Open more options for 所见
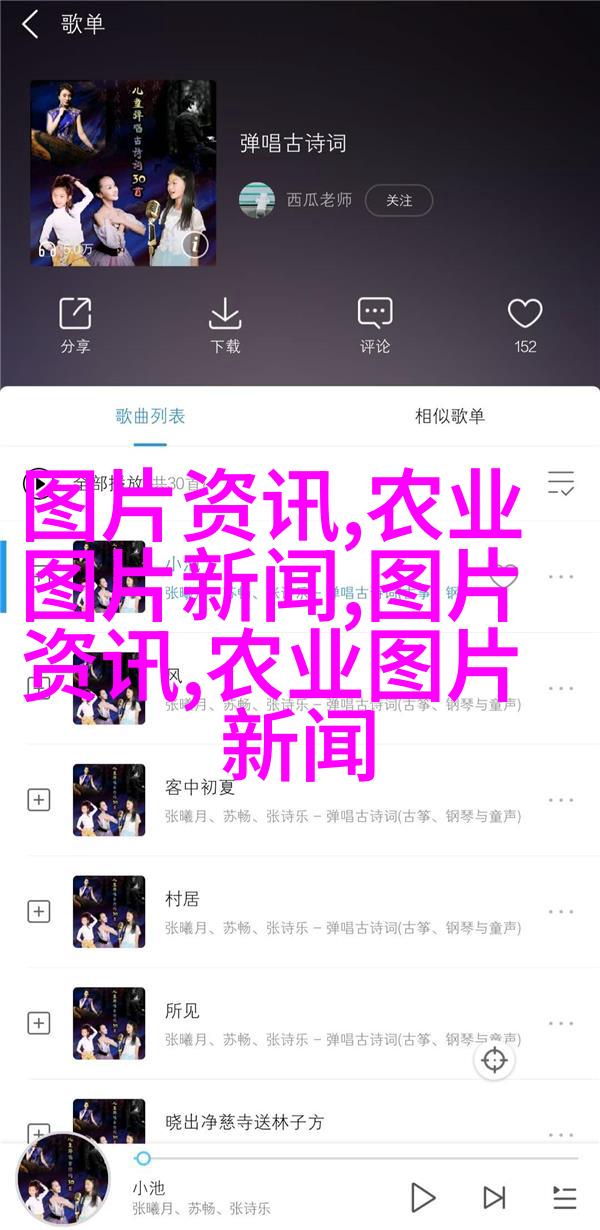This screenshot has height=1230, width=600. (x=561, y=1023)
